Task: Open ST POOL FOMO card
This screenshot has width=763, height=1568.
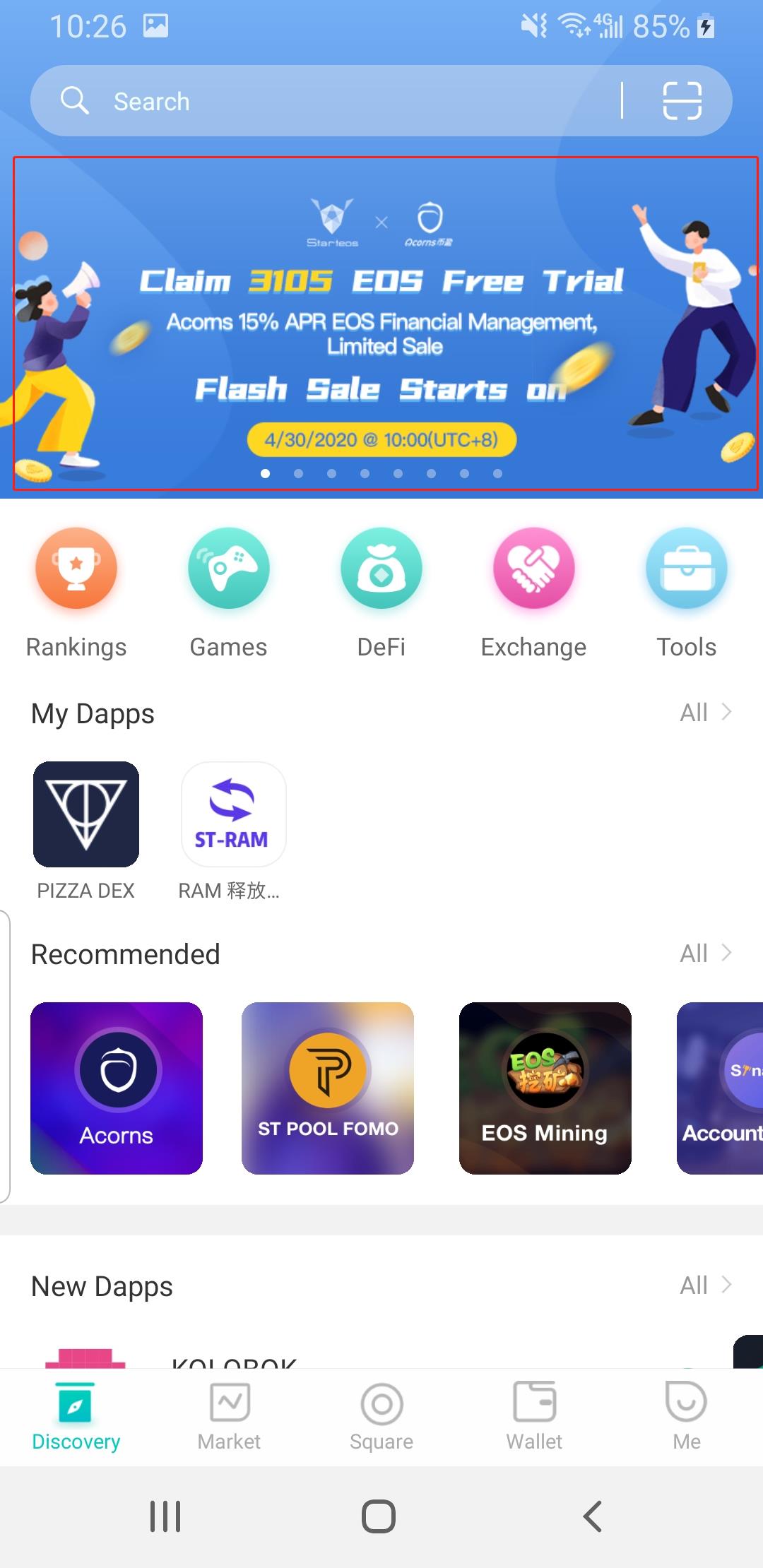Action: coord(328,1088)
